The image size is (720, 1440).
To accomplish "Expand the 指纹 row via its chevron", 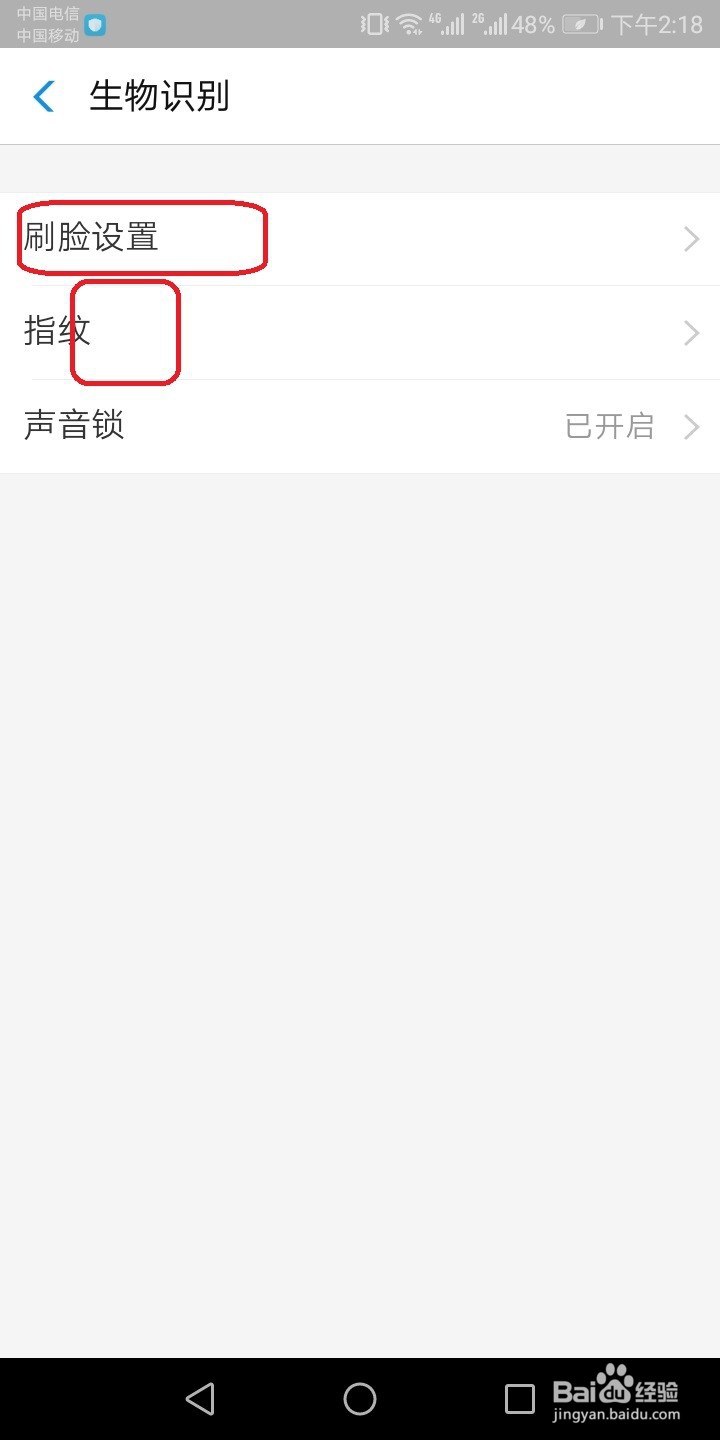I will click(x=691, y=332).
